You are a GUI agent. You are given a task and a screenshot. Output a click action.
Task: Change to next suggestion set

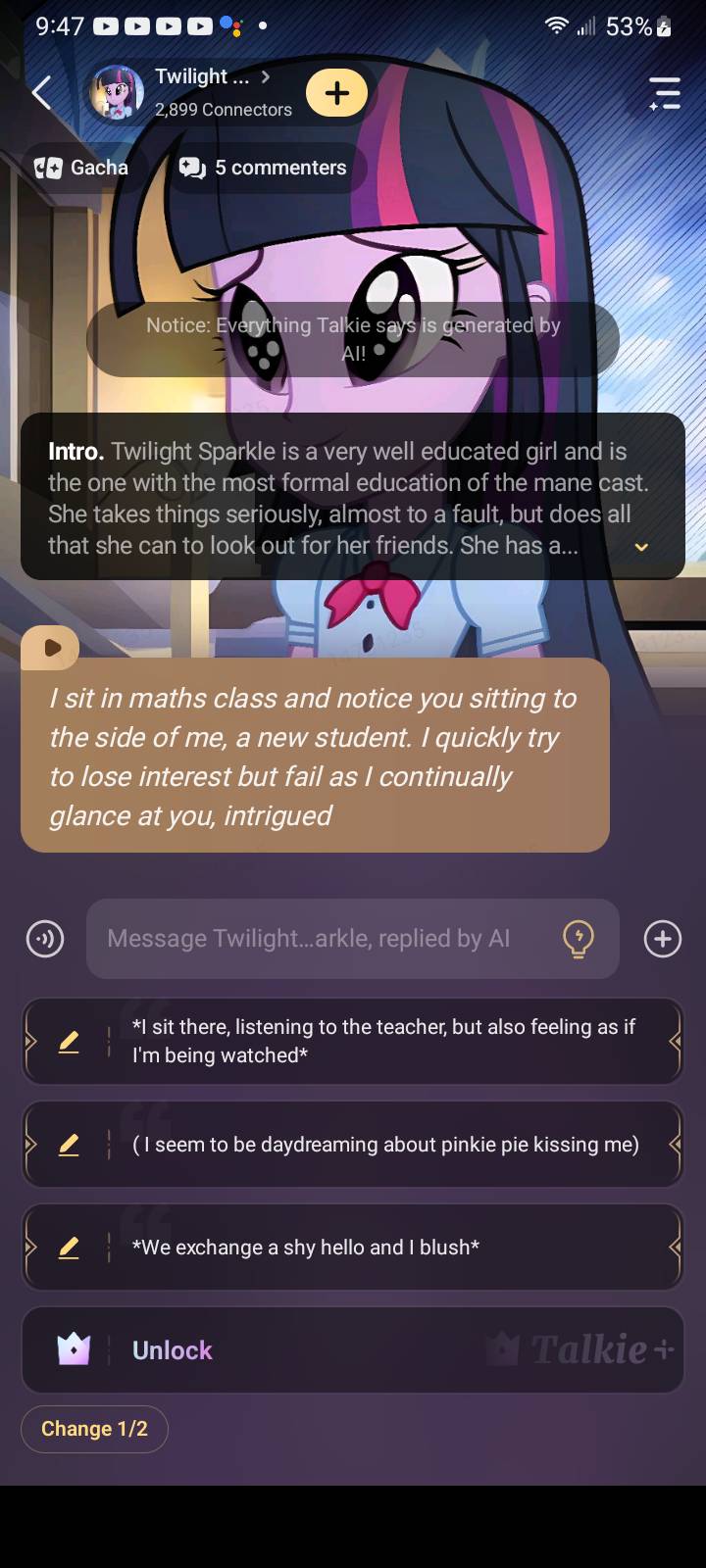point(94,1429)
